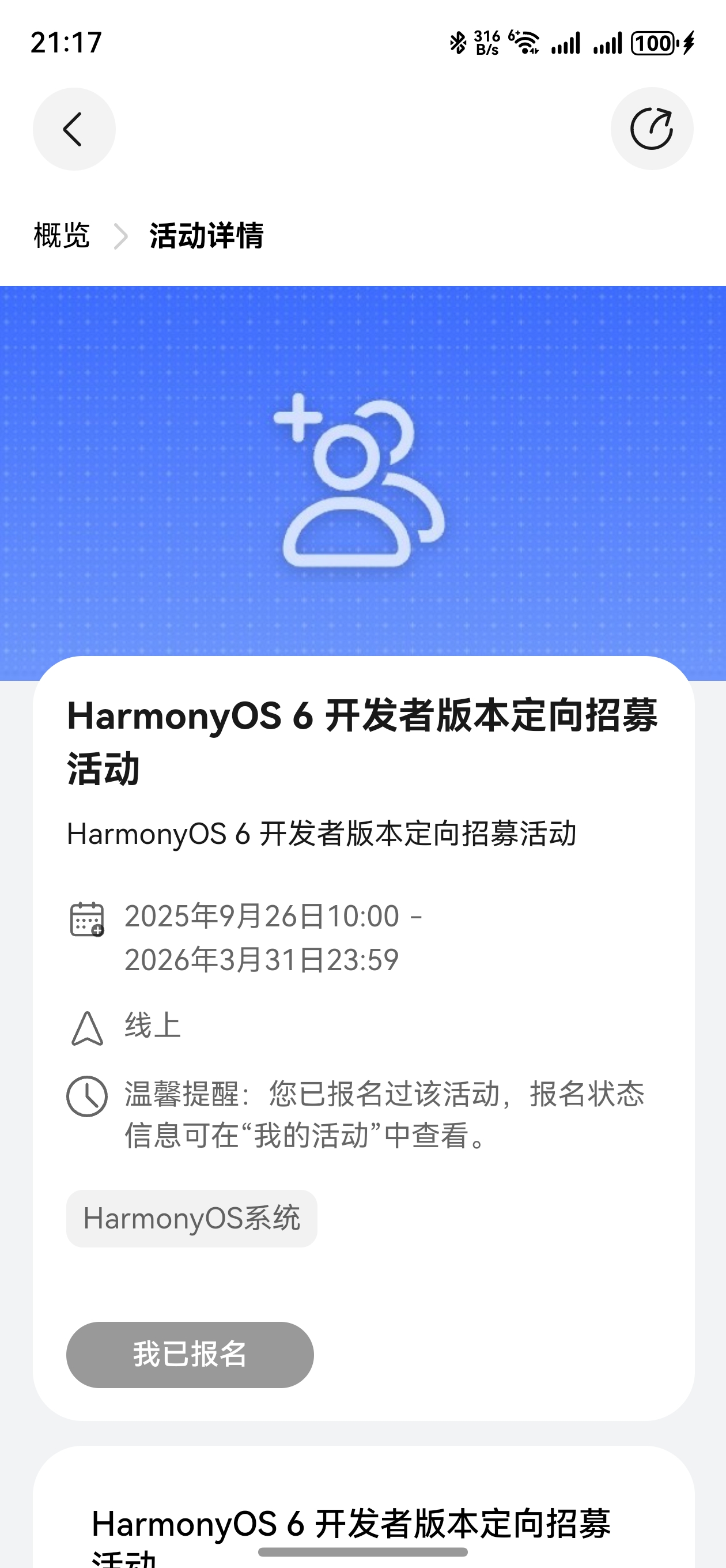Go back using the top-left arrow
Image resolution: width=726 pixels, height=1568 pixels.
click(x=74, y=129)
